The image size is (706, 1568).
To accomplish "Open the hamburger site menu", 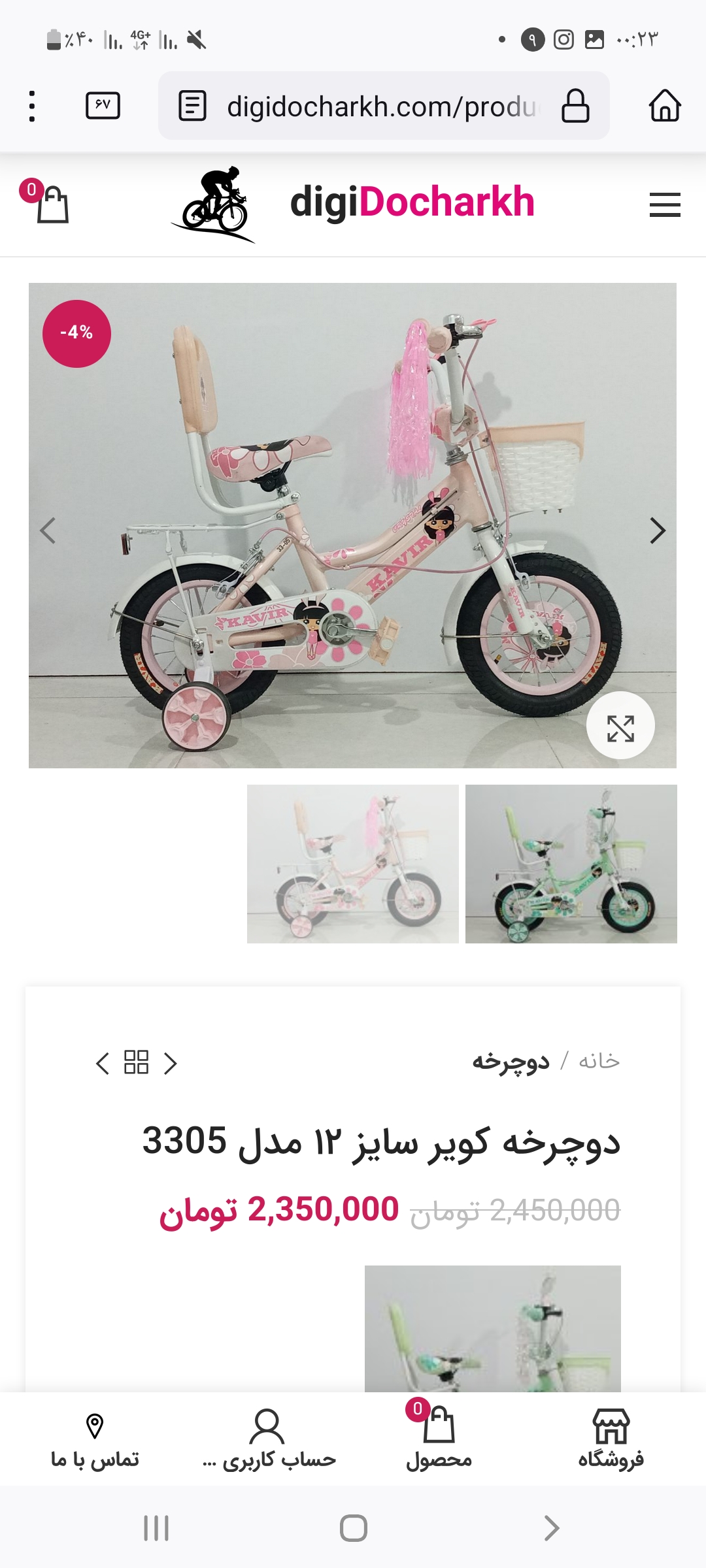I will click(x=664, y=204).
